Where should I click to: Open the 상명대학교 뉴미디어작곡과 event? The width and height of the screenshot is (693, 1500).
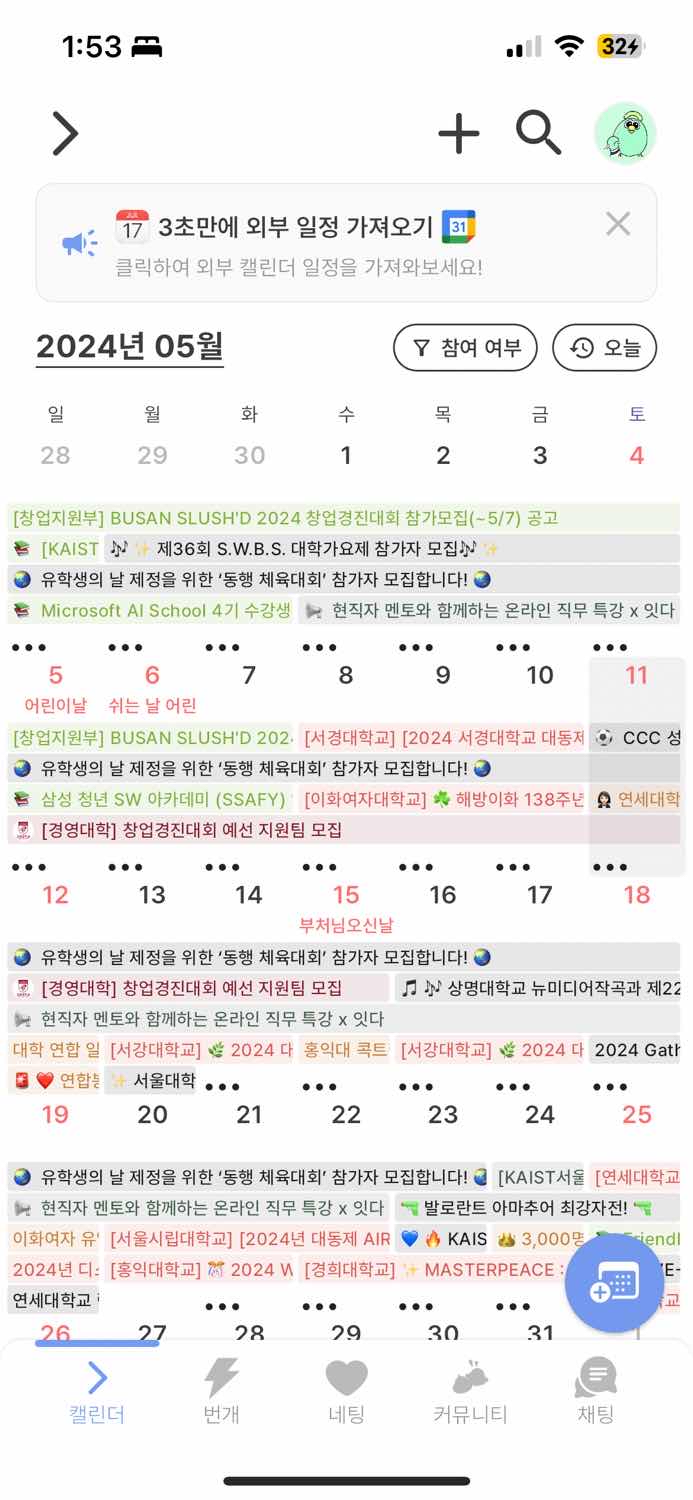(x=536, y=988)
